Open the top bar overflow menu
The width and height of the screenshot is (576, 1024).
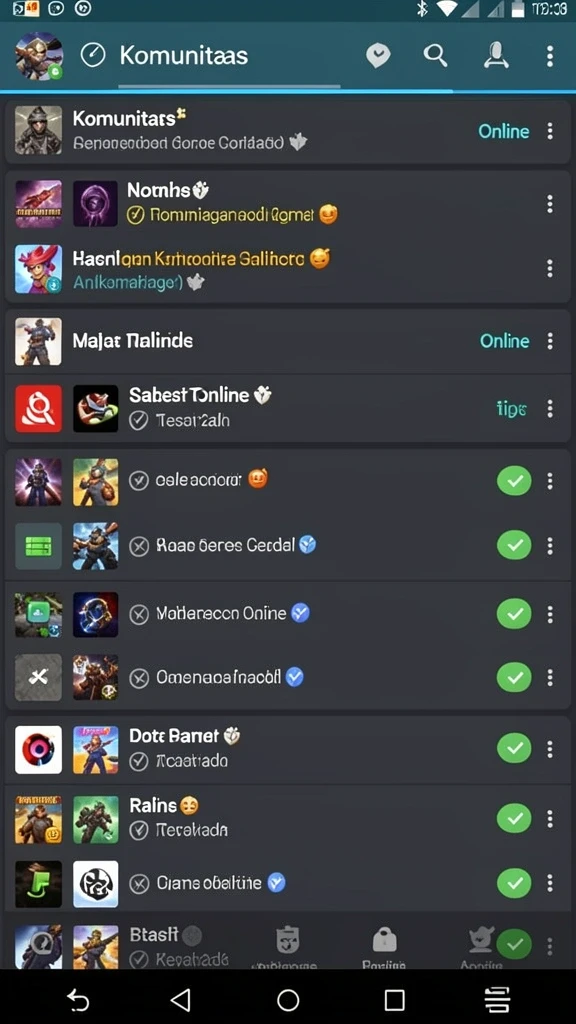point(550,56)
